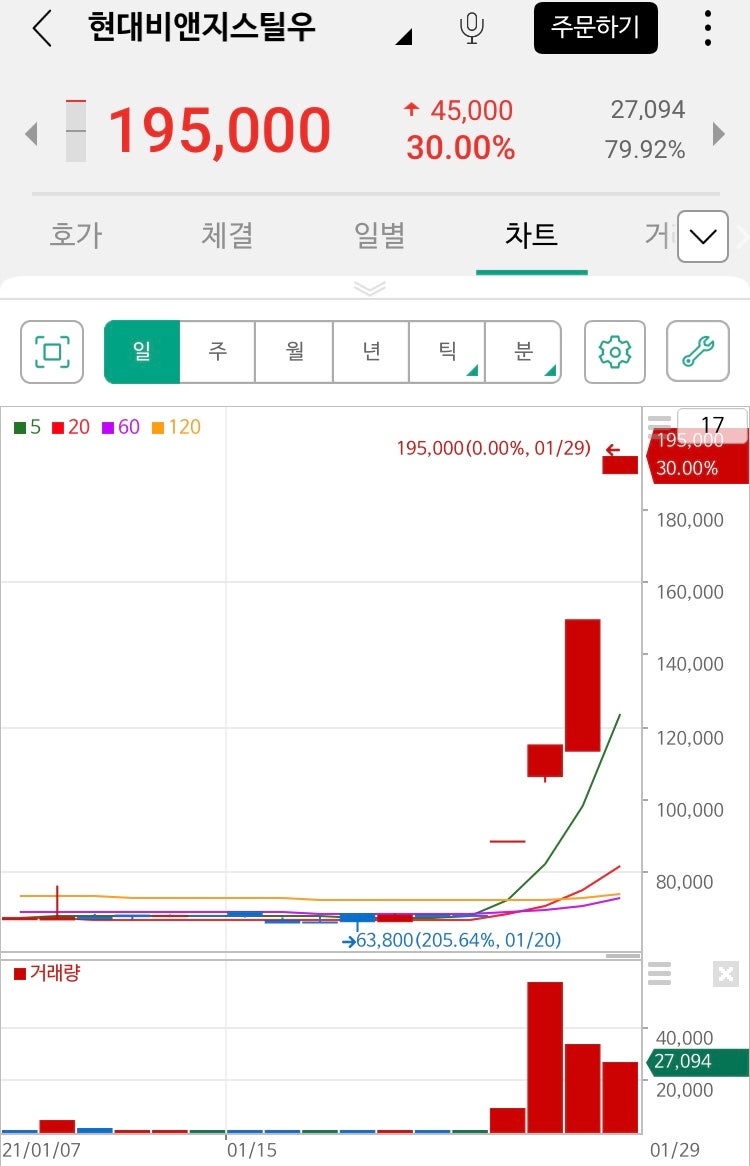Open the three-dot overflow menu icon
750x1166 pixels.
(707, 28)
